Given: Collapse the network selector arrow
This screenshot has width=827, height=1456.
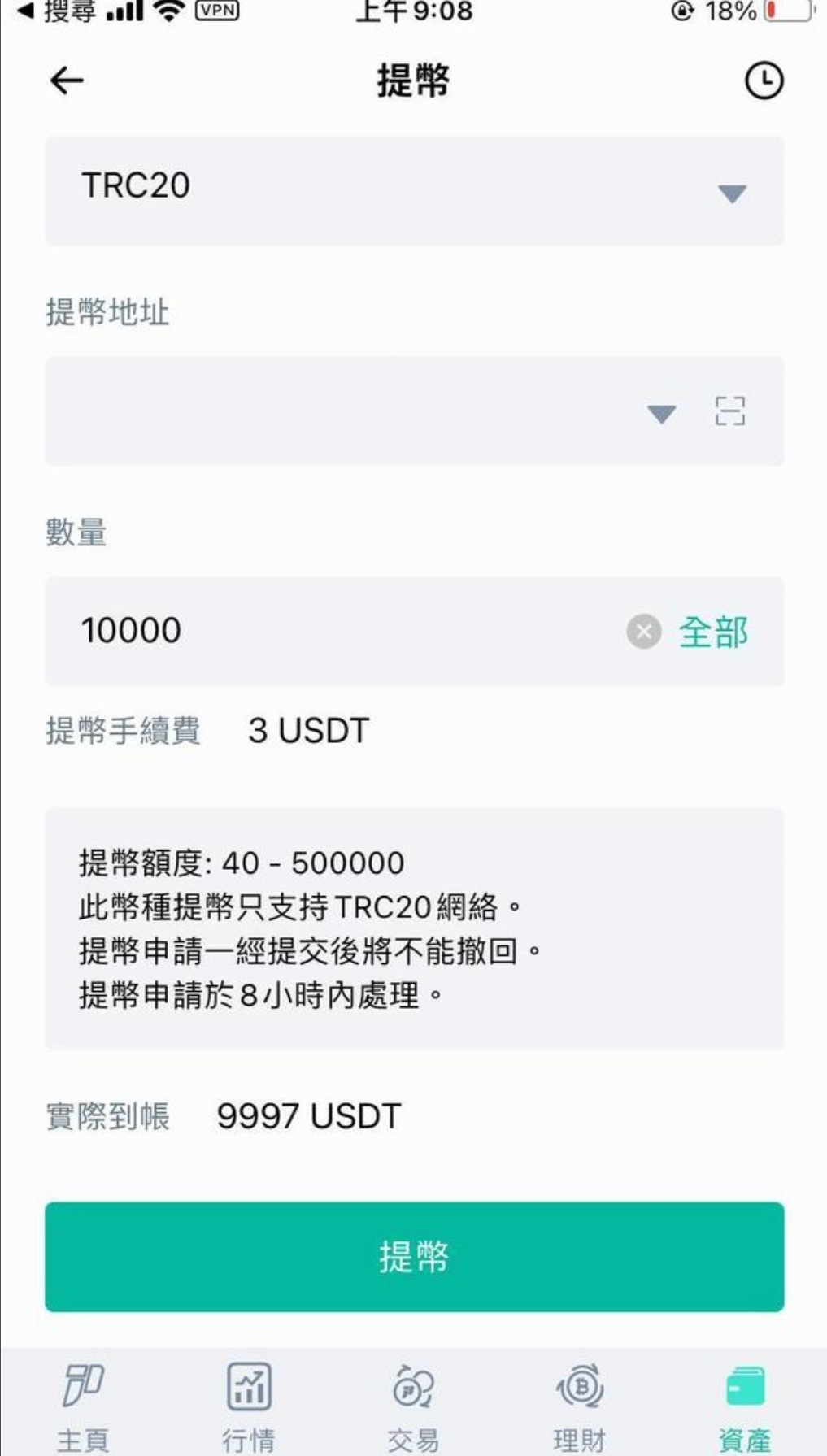Looking at the screenshot, I should point(730,193).
